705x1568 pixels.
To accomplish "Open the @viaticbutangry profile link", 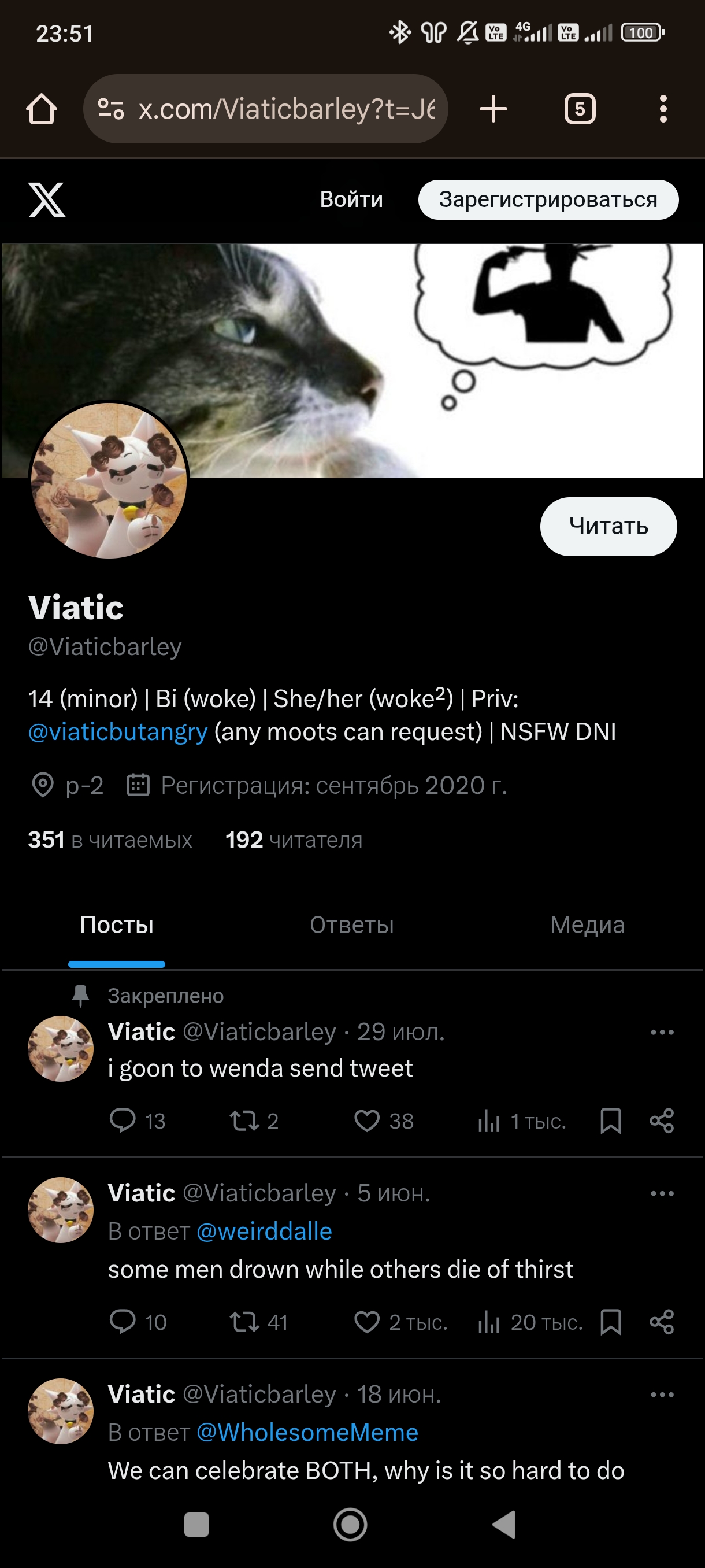I will pyautogui.click(x=118, y=731).
